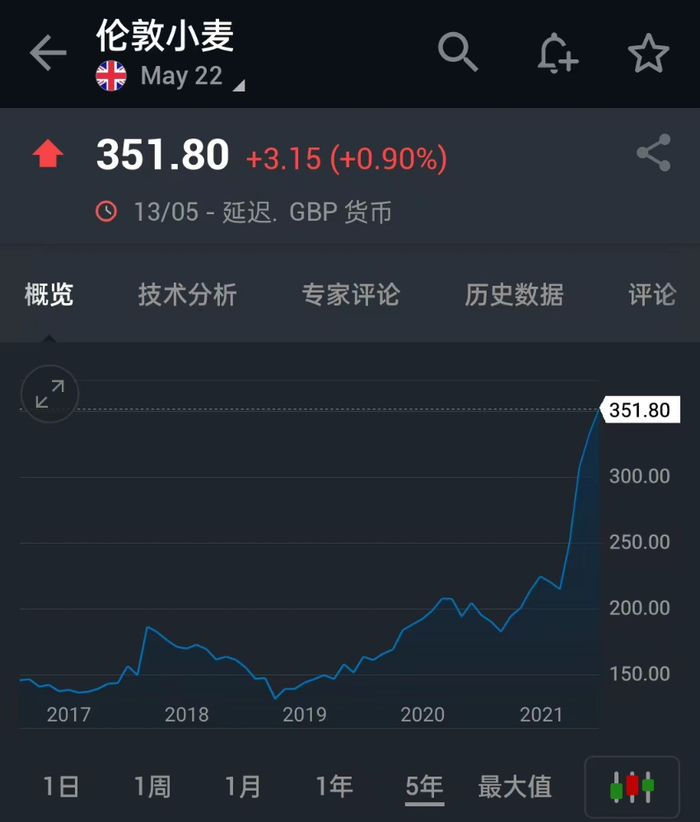
Task: Create a price alert with the bell icon
Action: tap(557, 53)
